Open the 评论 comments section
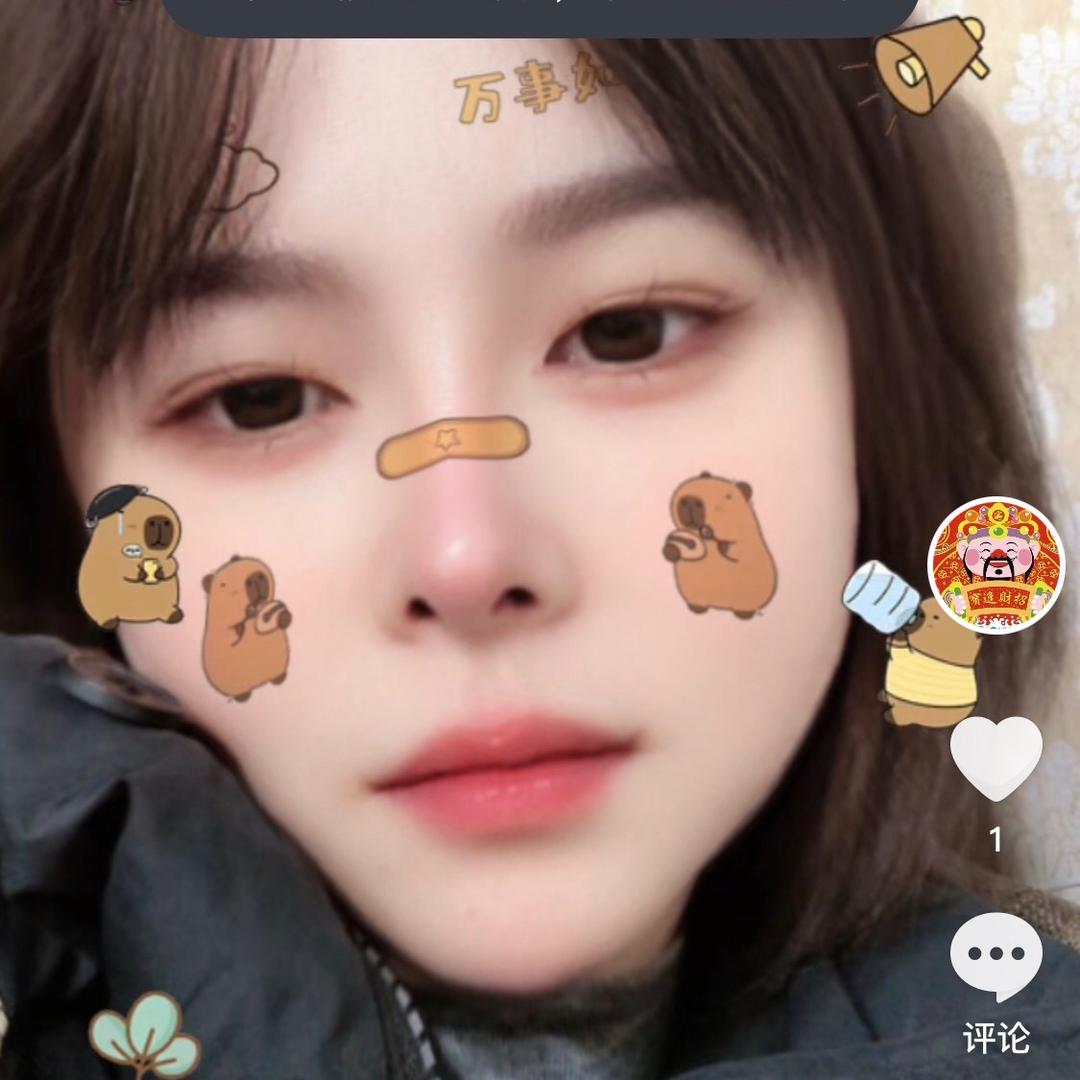 tap(996, 957)
